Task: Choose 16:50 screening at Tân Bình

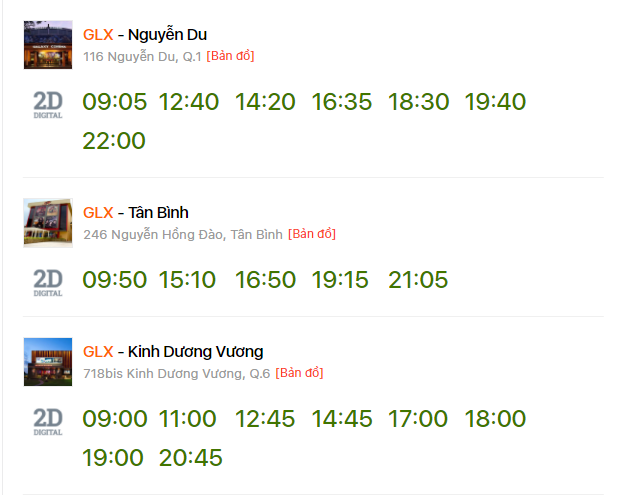Action: [x=265, y=280]
